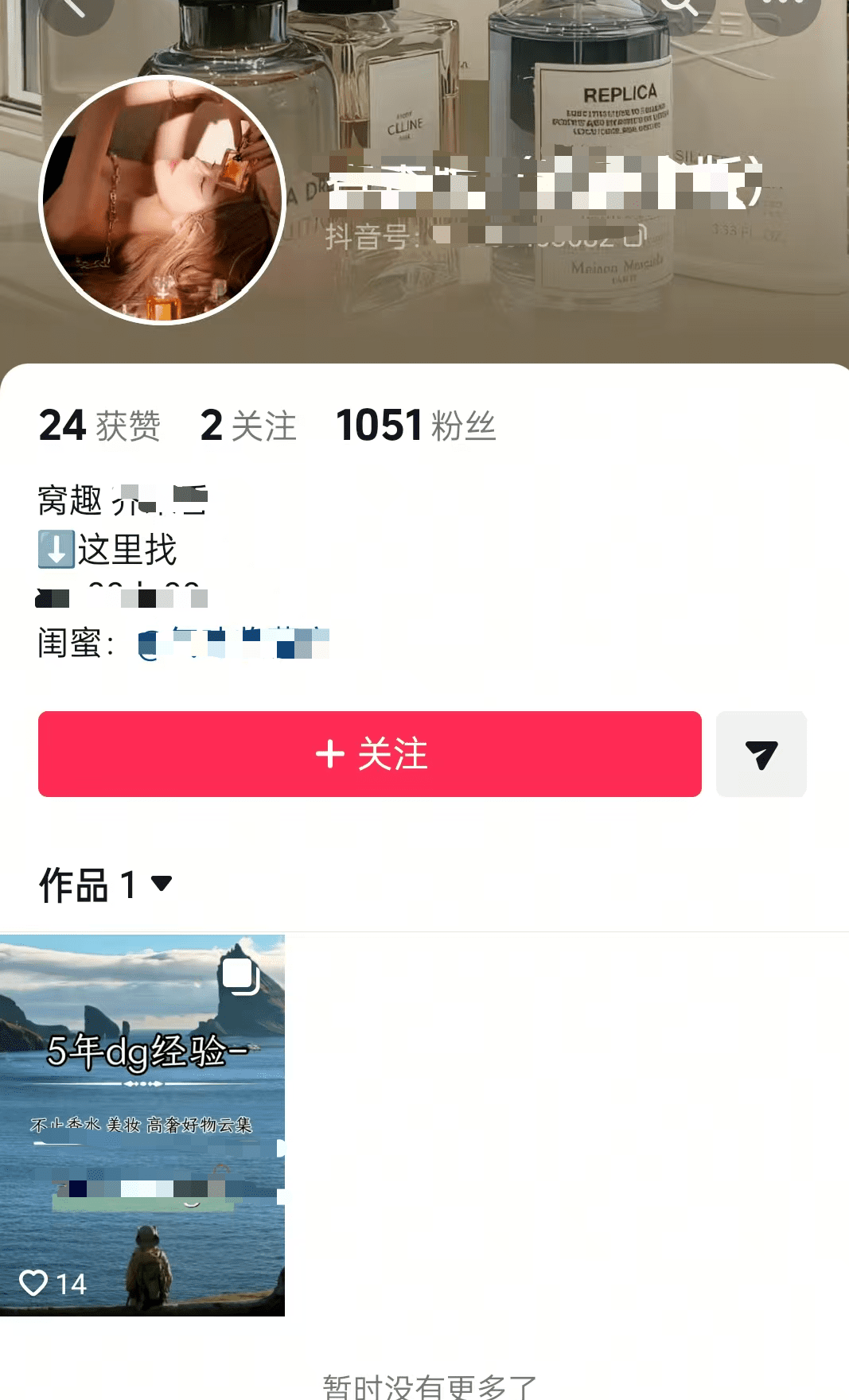View the profile avatar photo
This screenshot has height=1400, width=849.
pyautogui.click(x=162, y=200)
